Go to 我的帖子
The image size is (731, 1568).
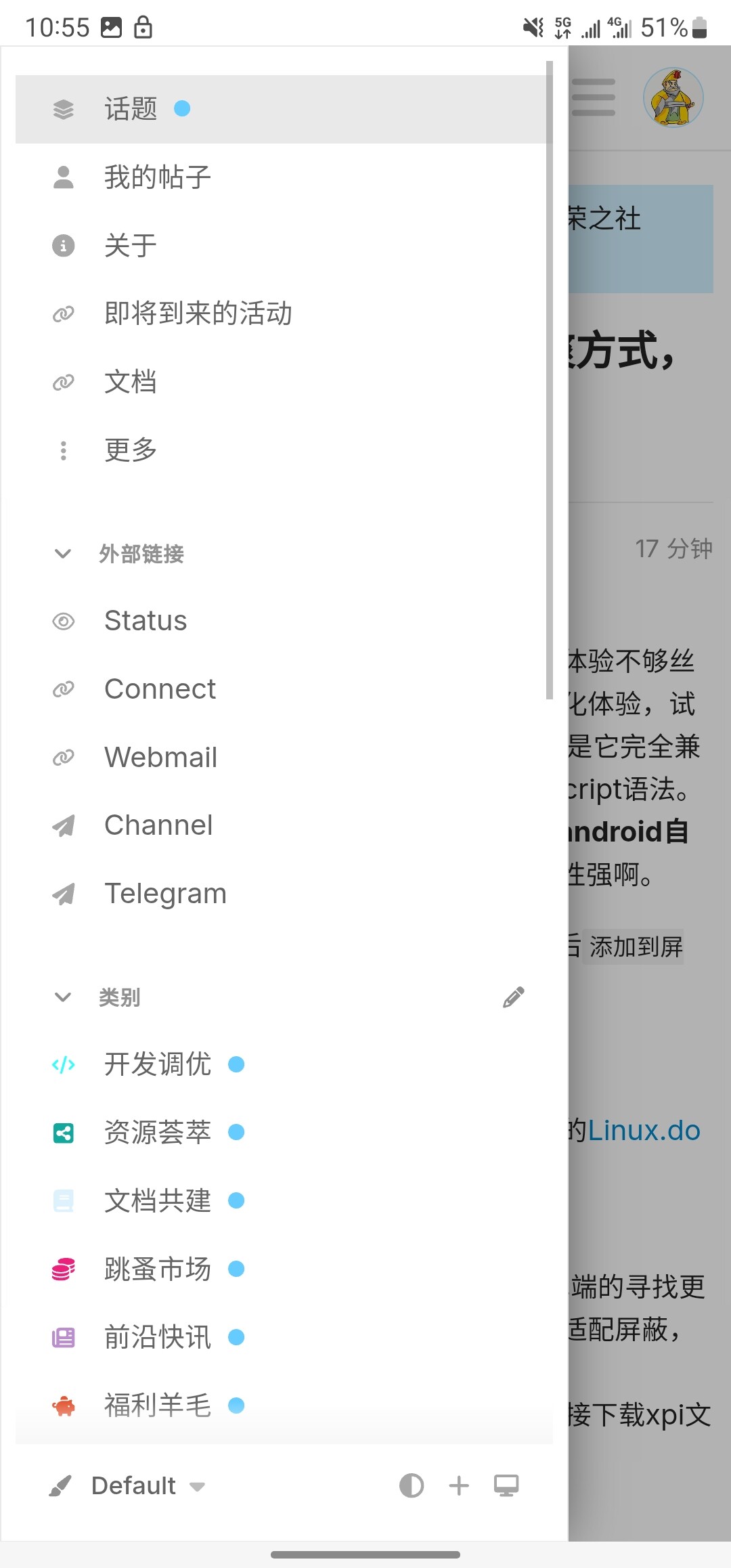click(284, 177)
